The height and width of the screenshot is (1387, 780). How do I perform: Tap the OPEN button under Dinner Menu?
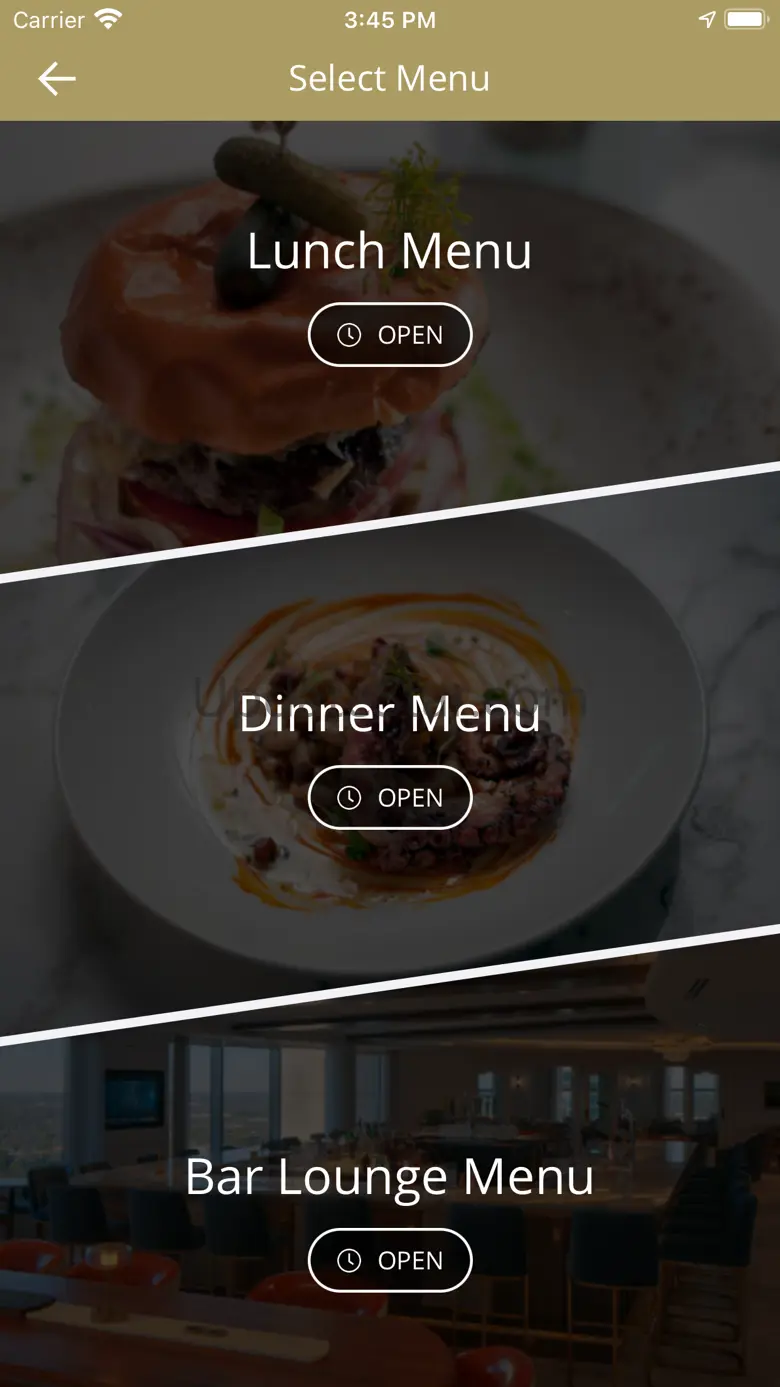tap(390, 798)
